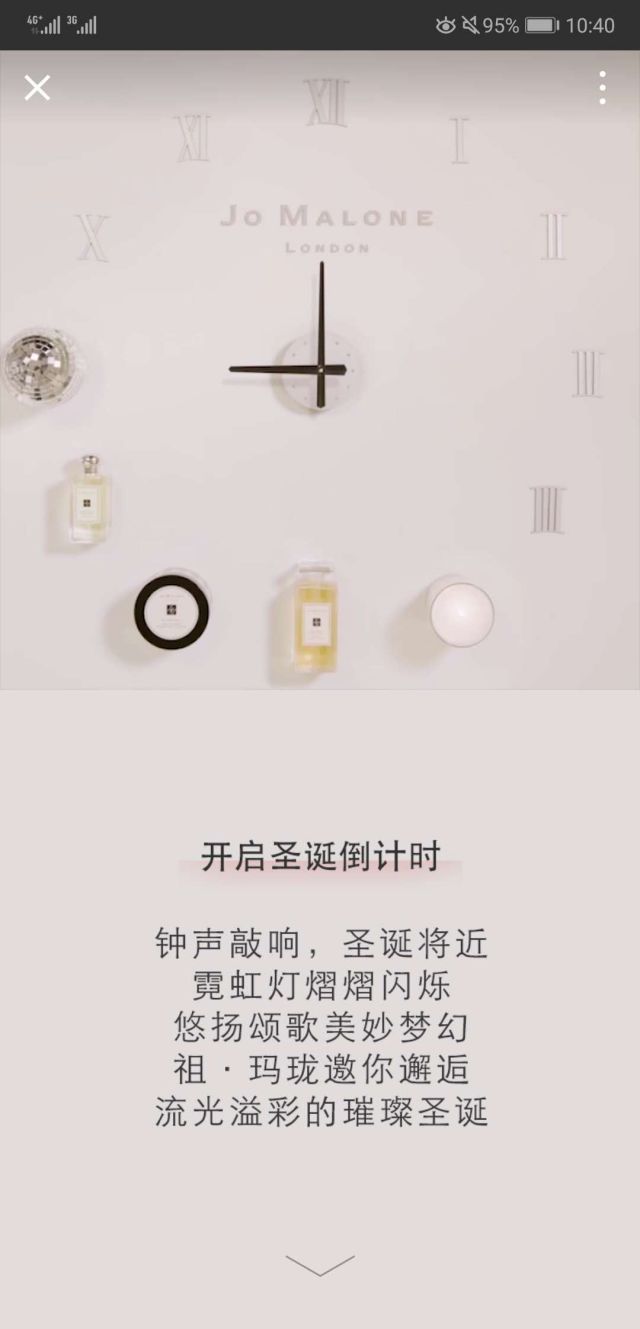Tap the down chevron to continue
This screenshot has height=1329, width=640.
320,1265
